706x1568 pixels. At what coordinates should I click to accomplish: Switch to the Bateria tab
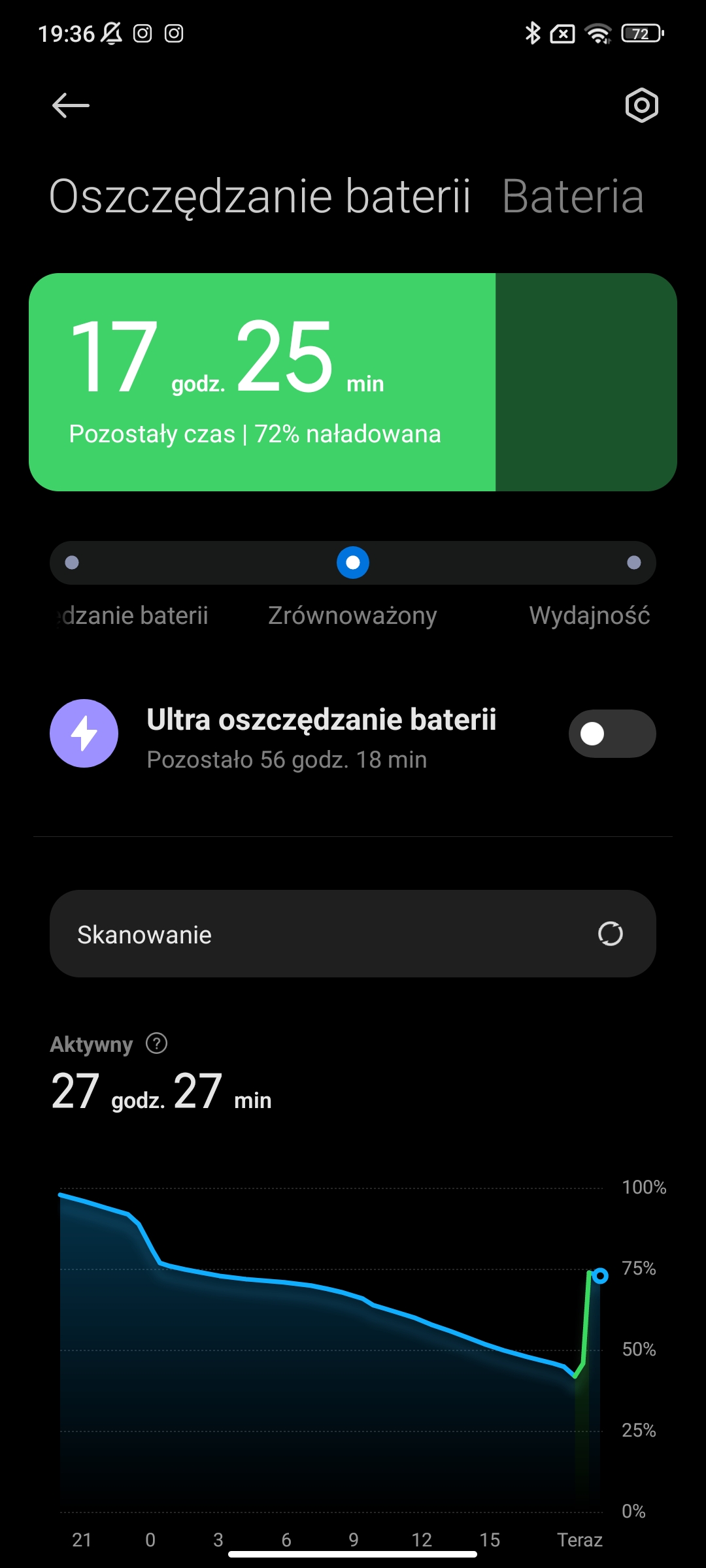click(x=573, y=197)
